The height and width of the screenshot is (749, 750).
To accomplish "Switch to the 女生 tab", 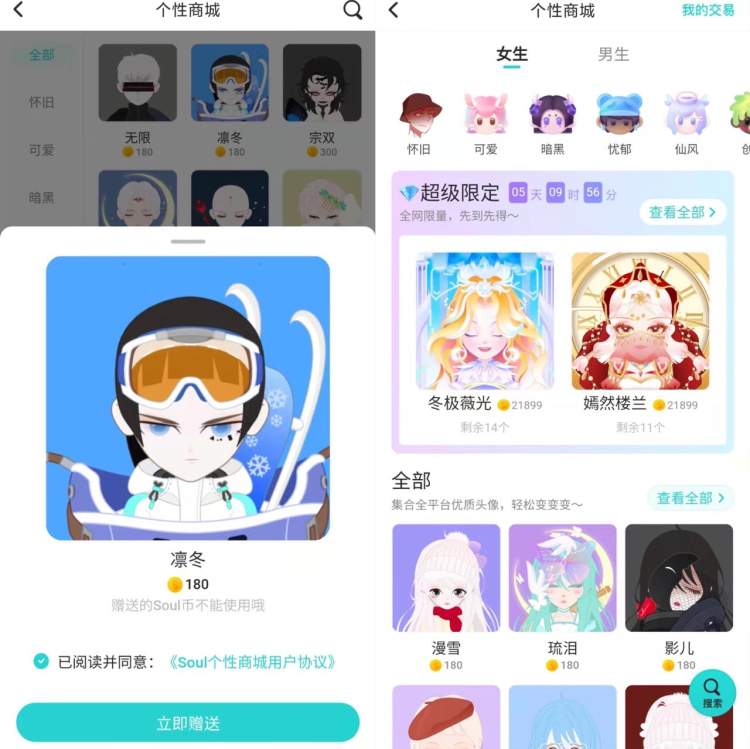I will click(512, 55).
